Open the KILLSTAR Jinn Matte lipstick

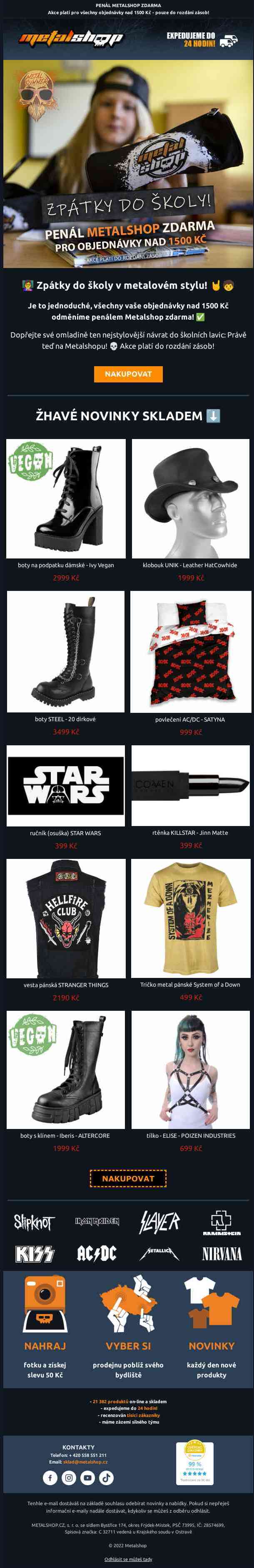click(190, 785)
